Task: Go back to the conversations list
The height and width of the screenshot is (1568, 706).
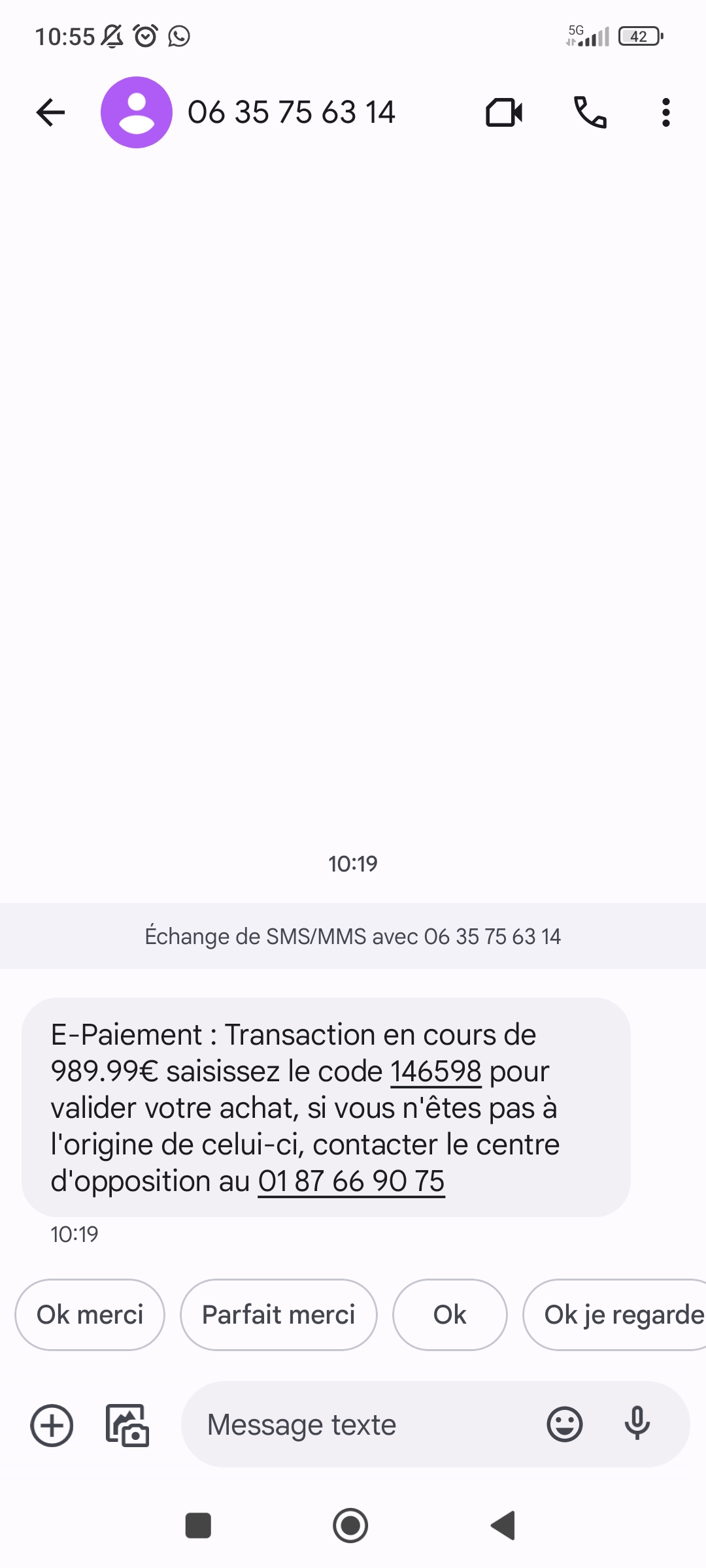Action: click(x=50, y=112)
